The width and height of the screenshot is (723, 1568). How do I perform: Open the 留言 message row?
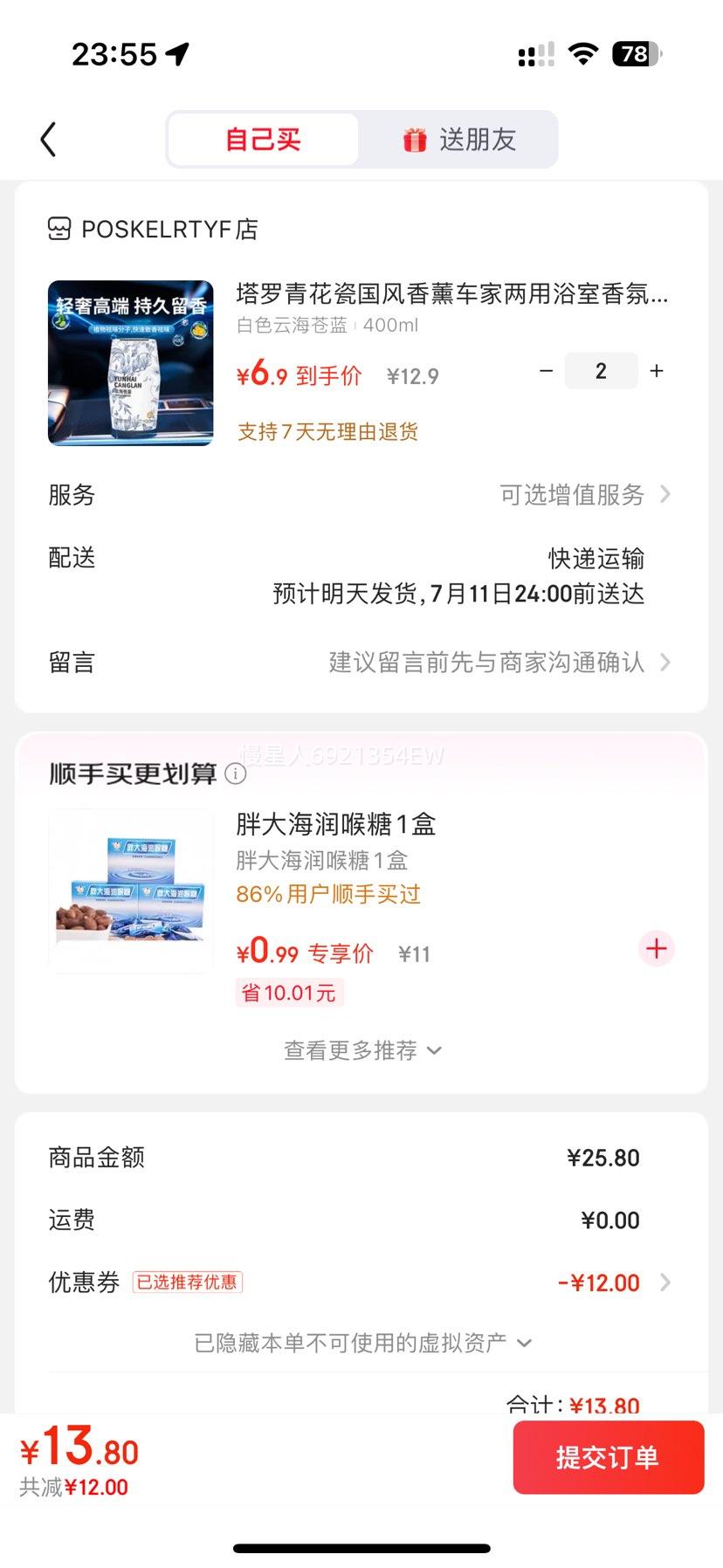361,663
